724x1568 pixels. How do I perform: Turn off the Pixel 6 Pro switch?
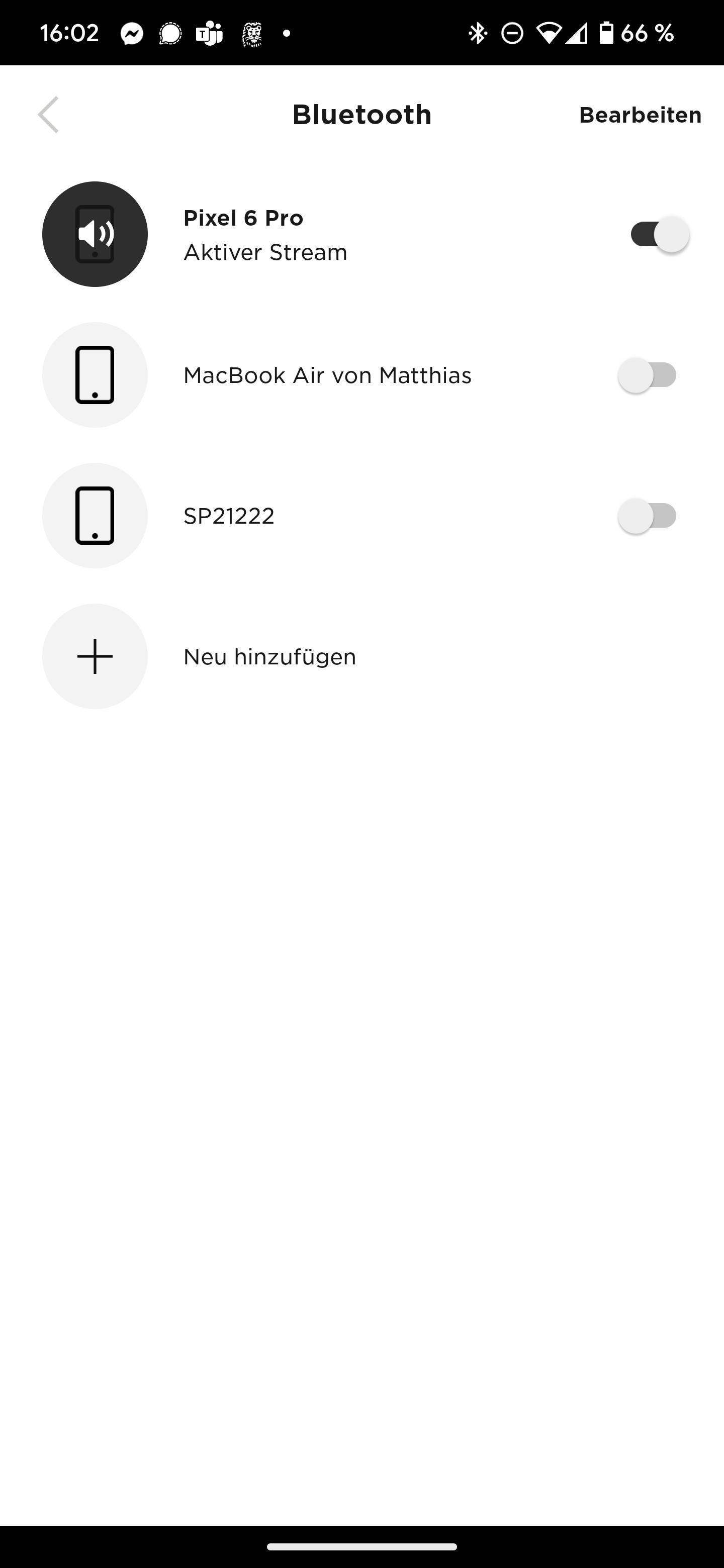659,234
